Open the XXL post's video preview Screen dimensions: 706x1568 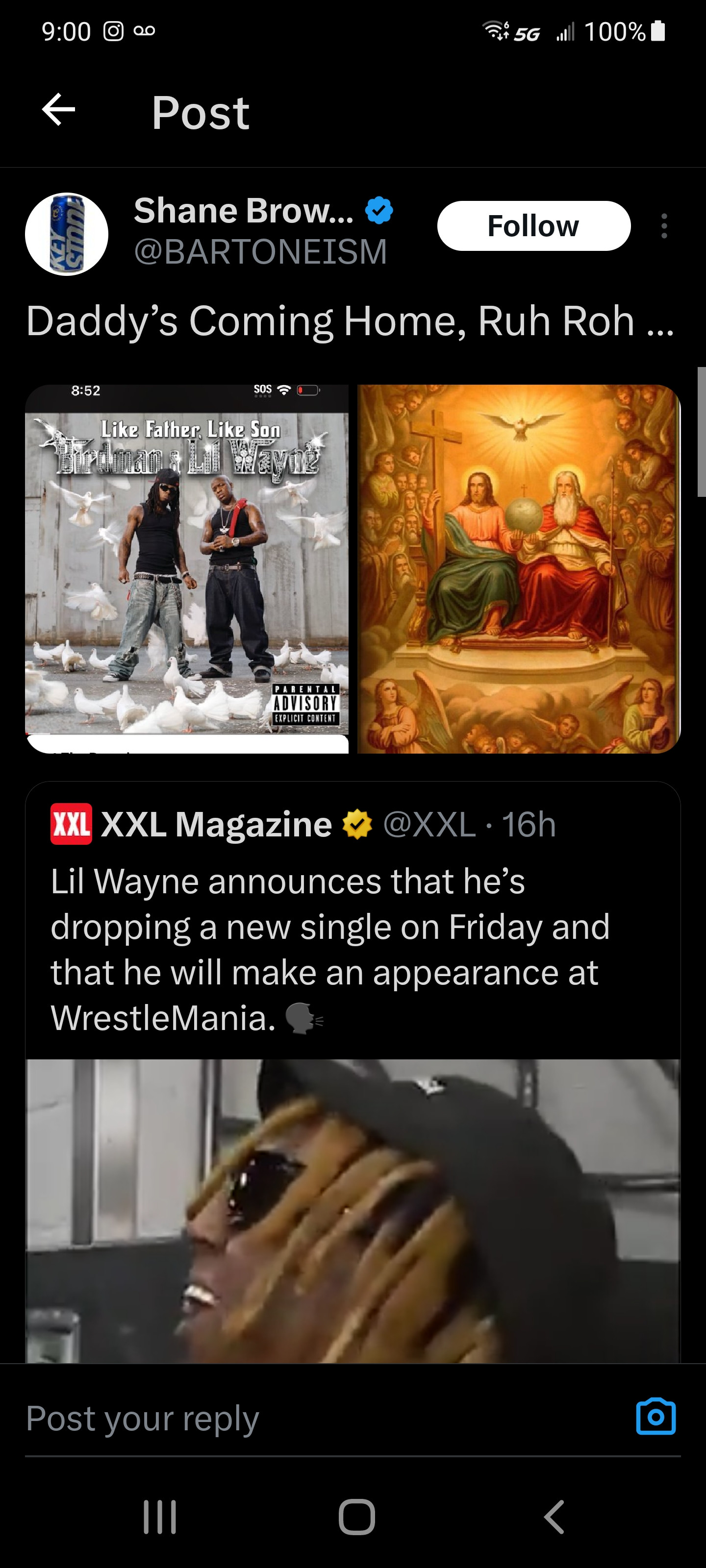352,1211
